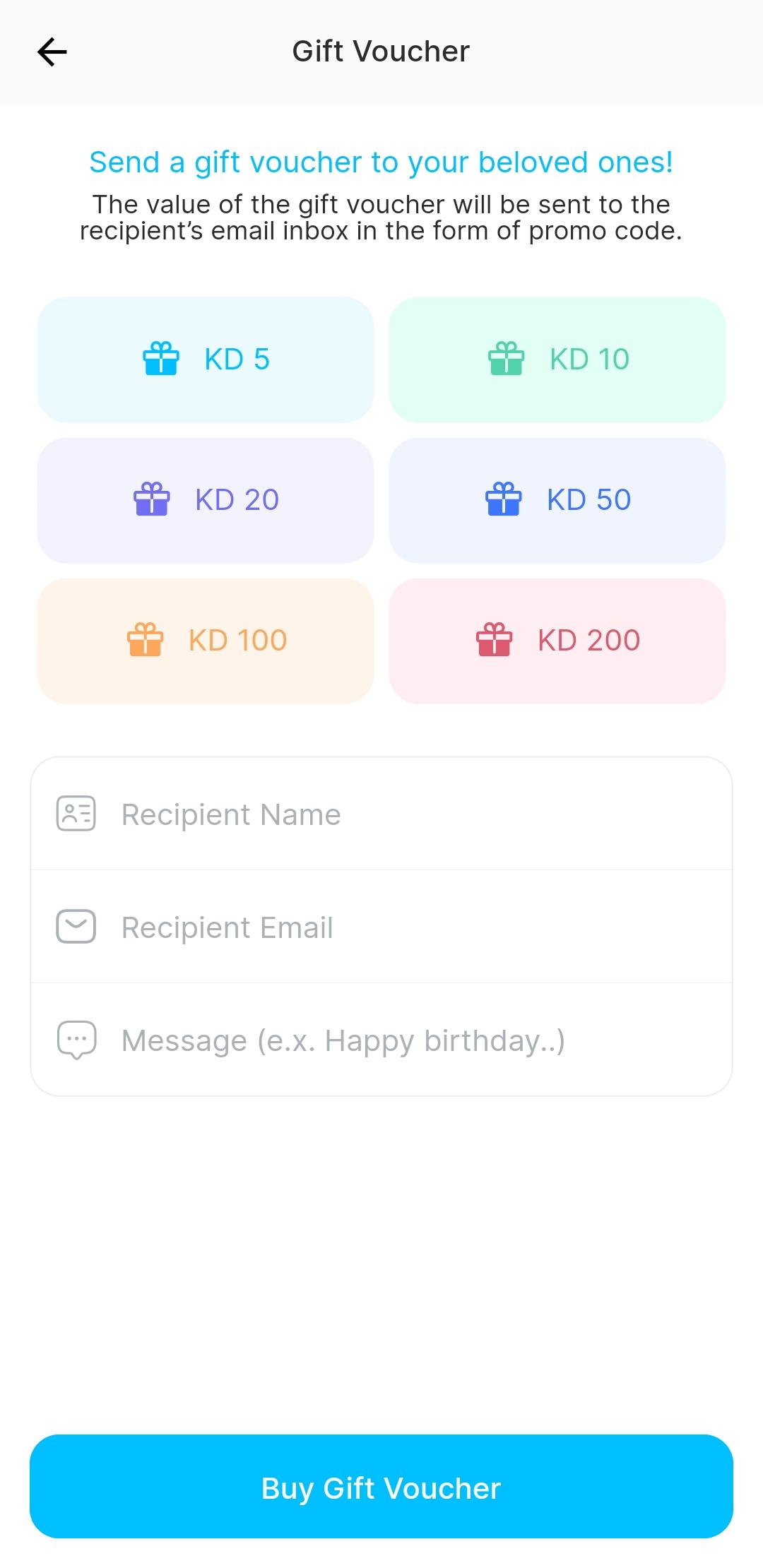Focus the Recipient Email field
This screenshot has width=763, height=1568.
click(381, 927)
